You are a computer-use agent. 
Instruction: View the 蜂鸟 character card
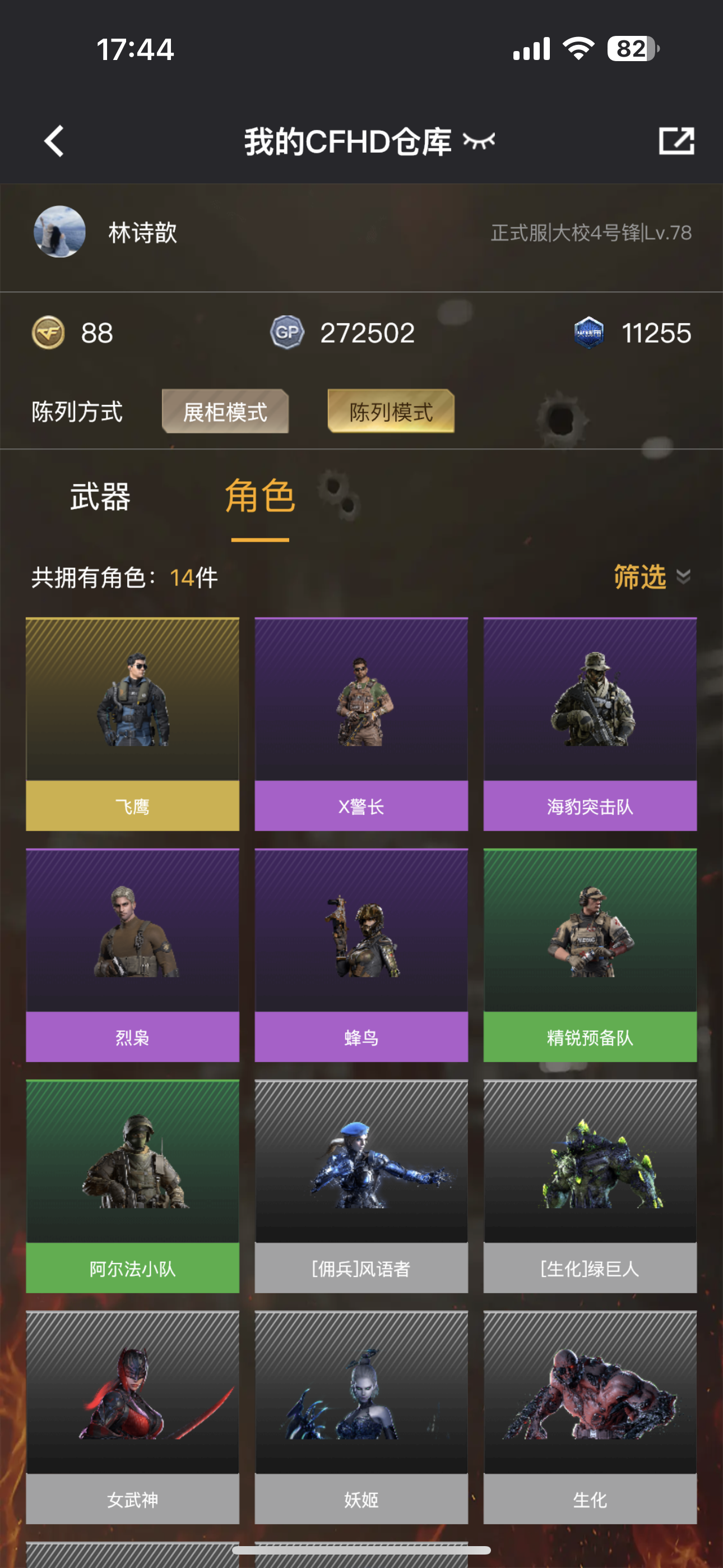[361, 956]
